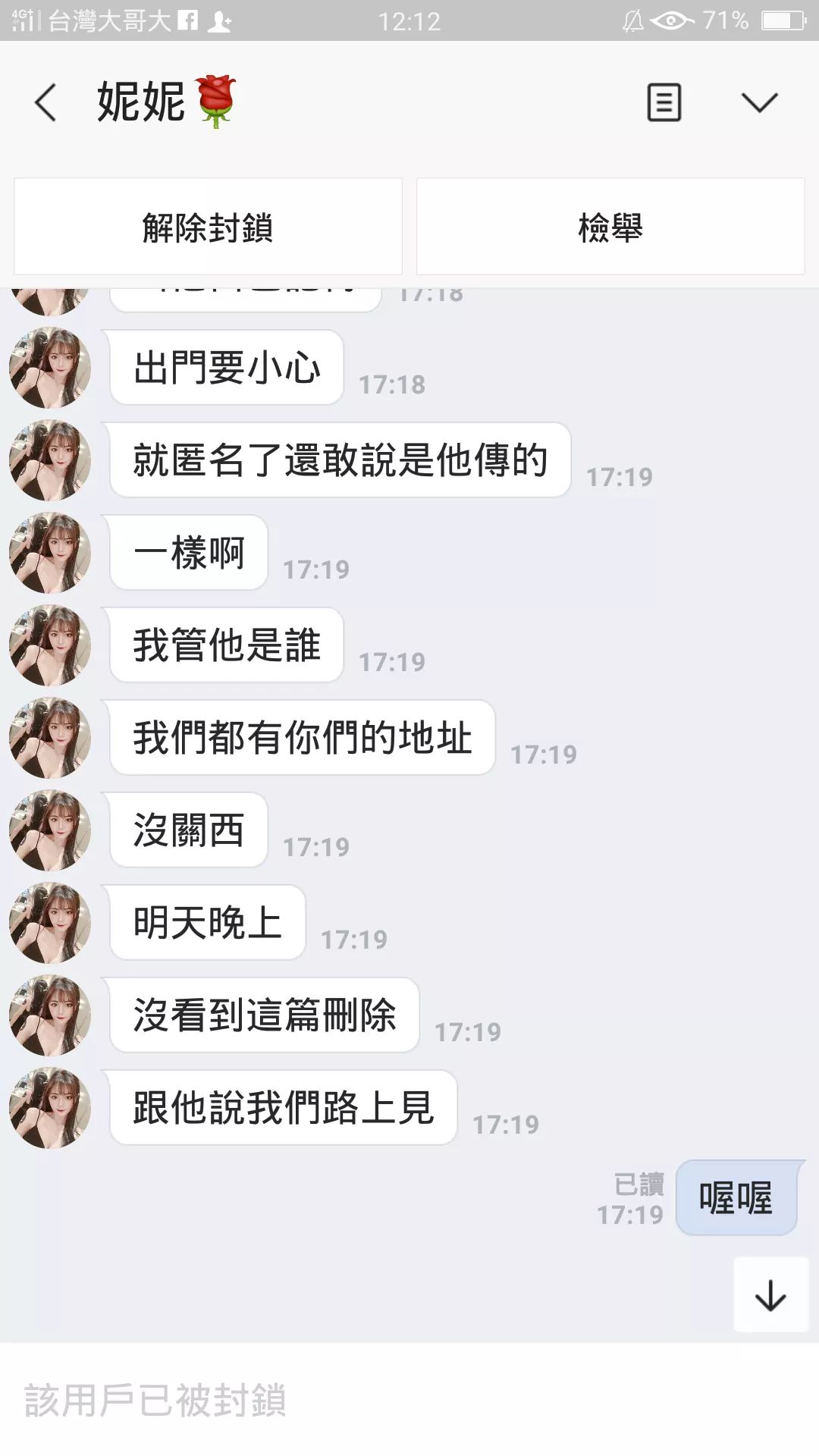Open the notes icon in the chat header
Viewport: 819px width, 1456px height.
pos(664,102)
